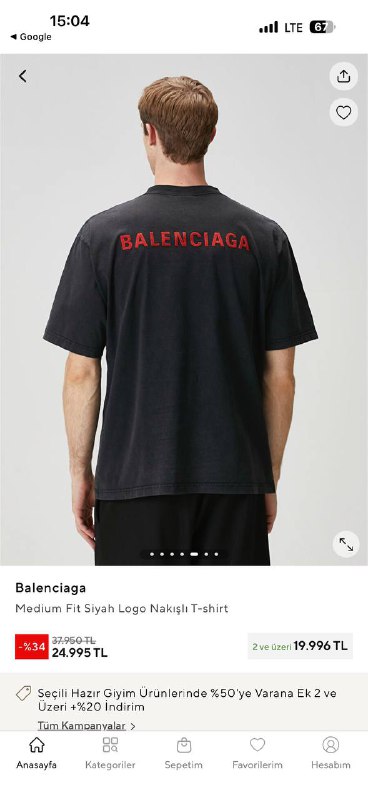Expand the product image to fullscreen
The width and height of the screenshot is (368, 800).
pos(346,544)
